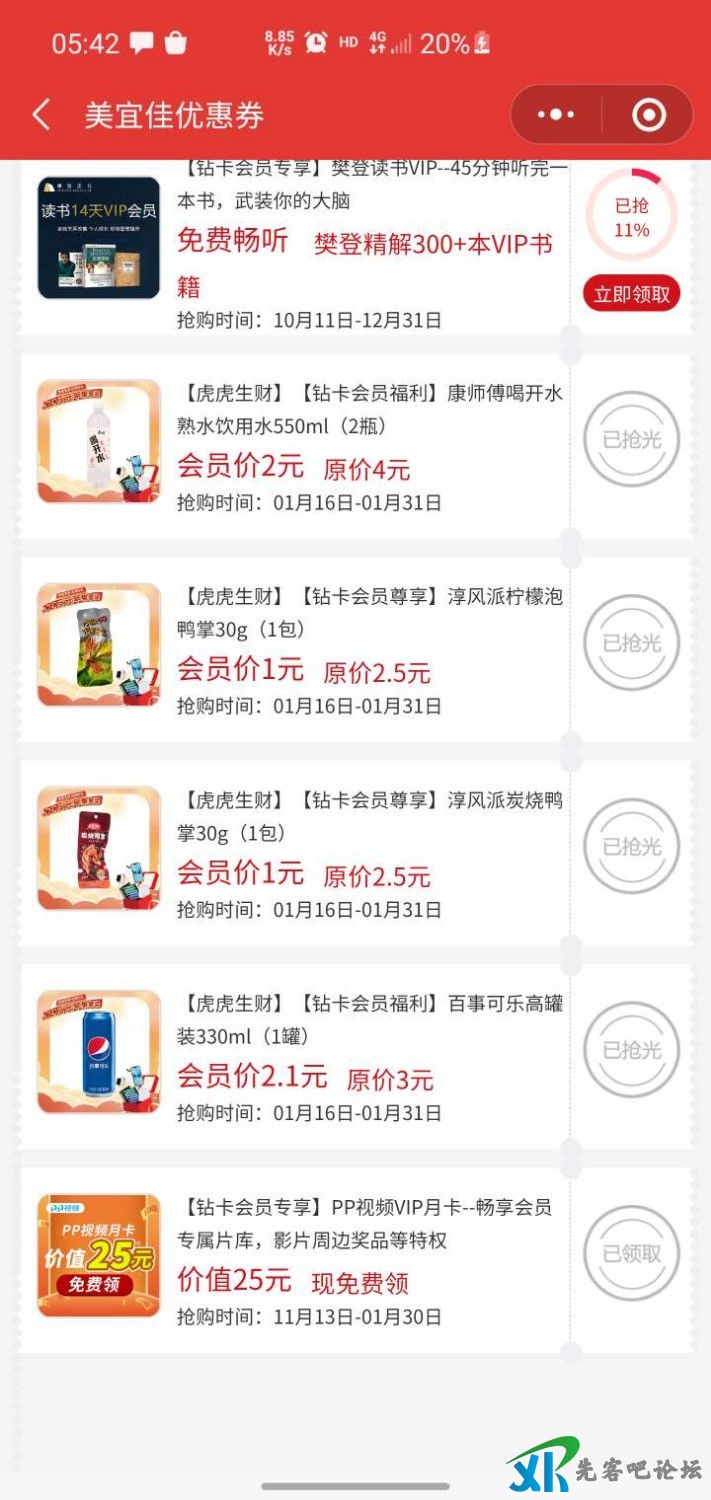Screen dimensions: 711x1500
Task: Open the mini program more options menu
Action: (x=556, y=115)
